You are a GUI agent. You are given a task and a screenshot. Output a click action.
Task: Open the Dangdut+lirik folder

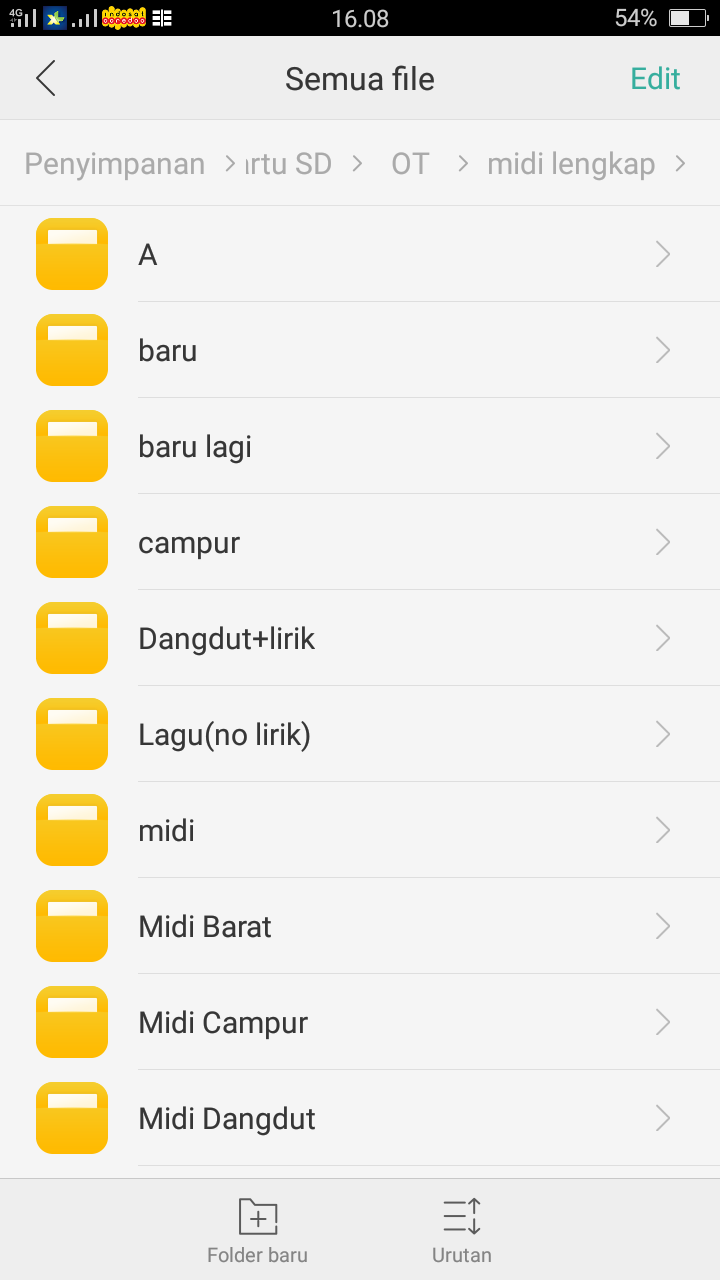pos(360,639)
